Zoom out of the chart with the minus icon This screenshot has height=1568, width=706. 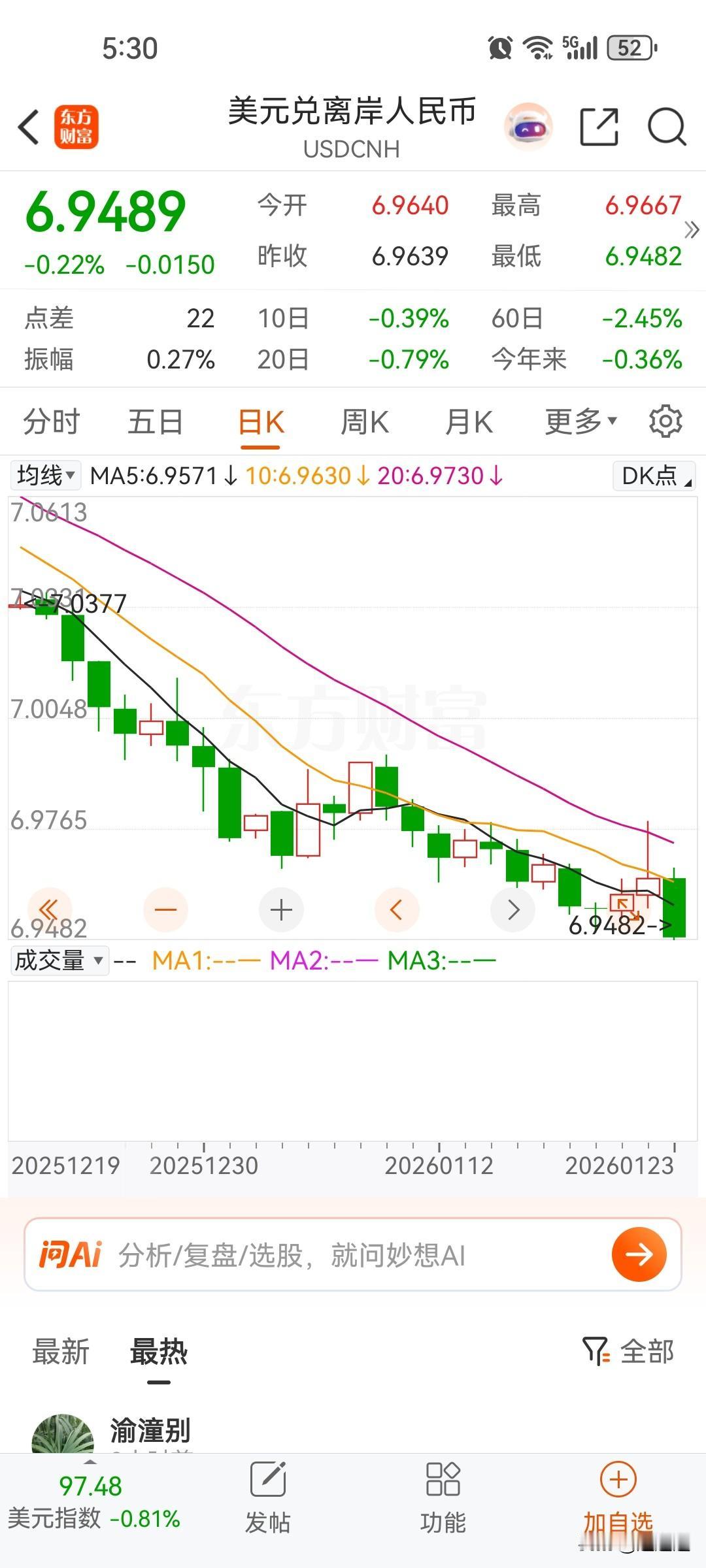tap(165, 909)
